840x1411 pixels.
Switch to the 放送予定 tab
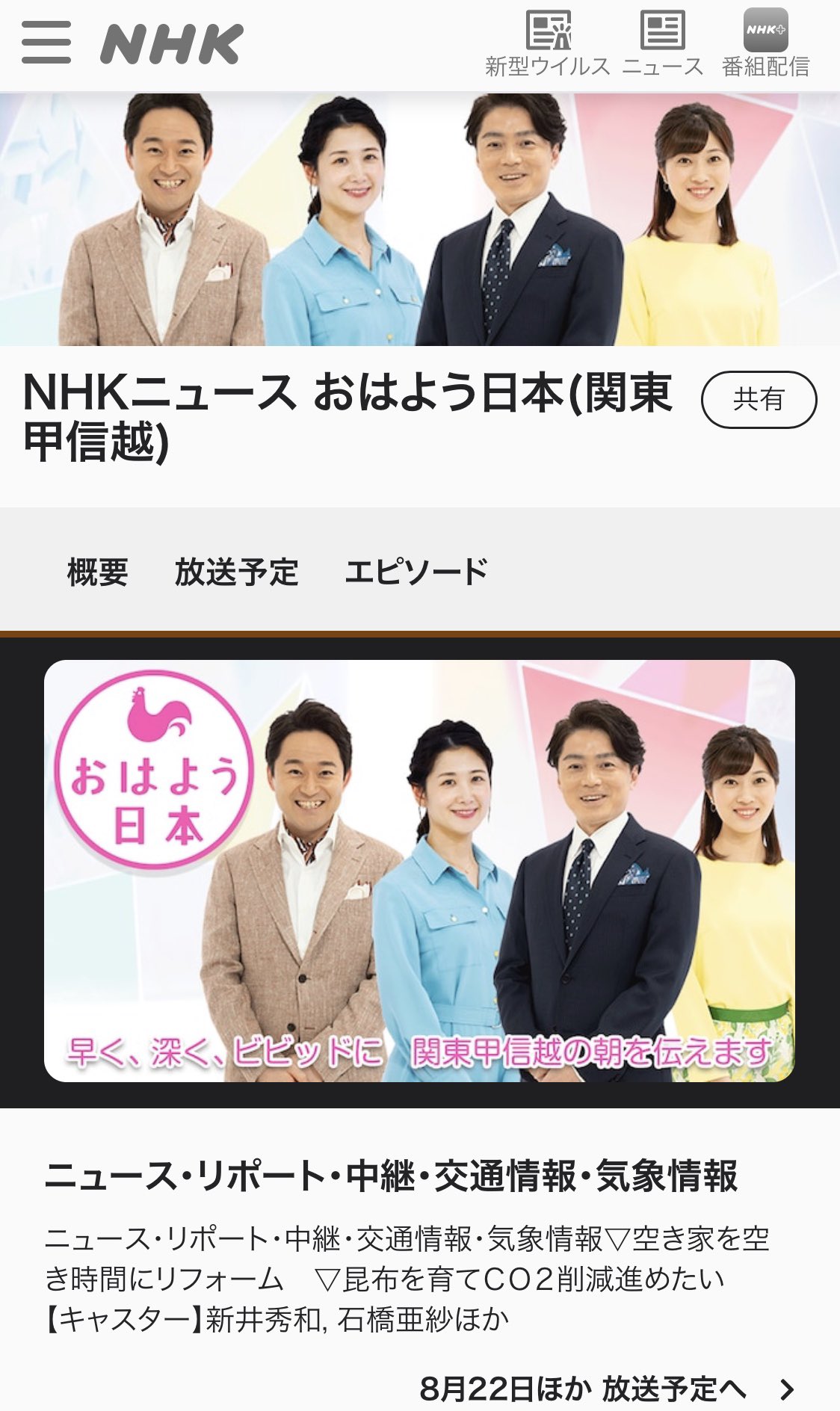236,572
